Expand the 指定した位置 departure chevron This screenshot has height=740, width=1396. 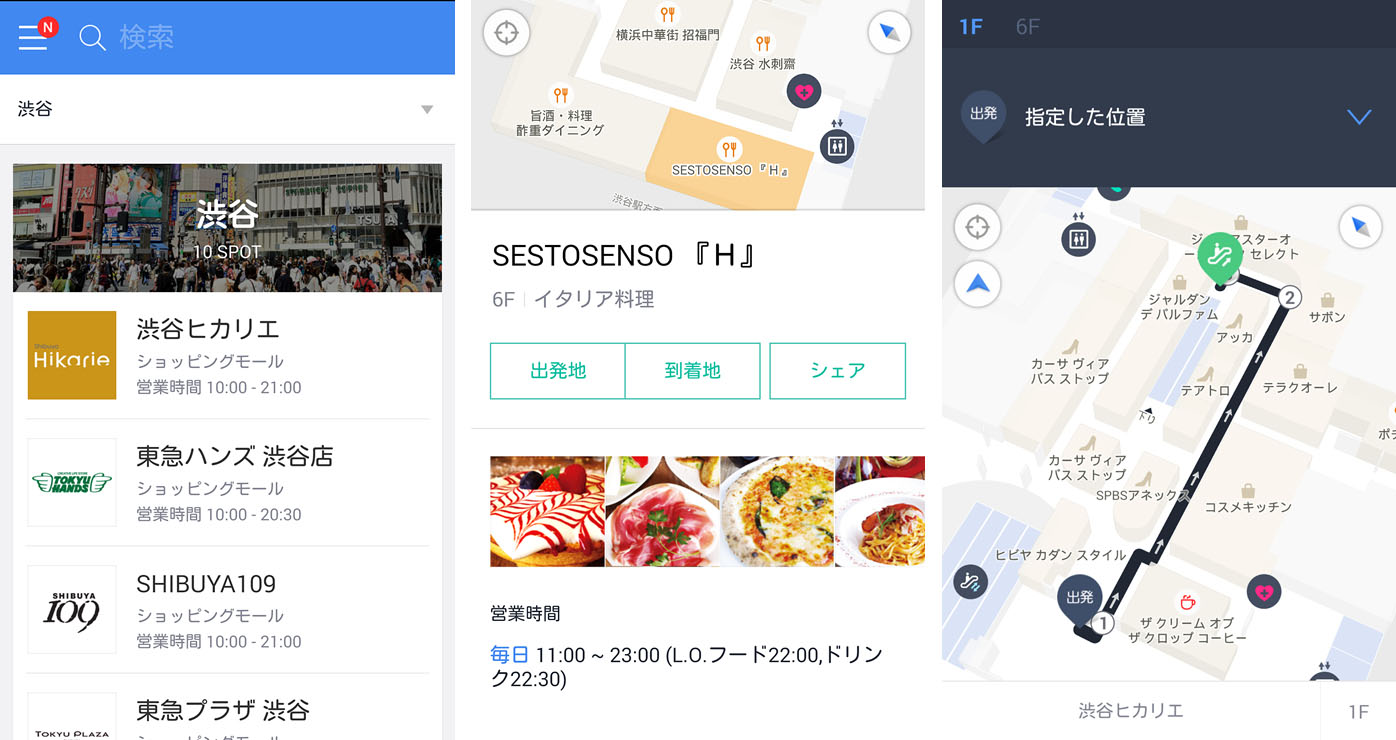coord(1358,117)
